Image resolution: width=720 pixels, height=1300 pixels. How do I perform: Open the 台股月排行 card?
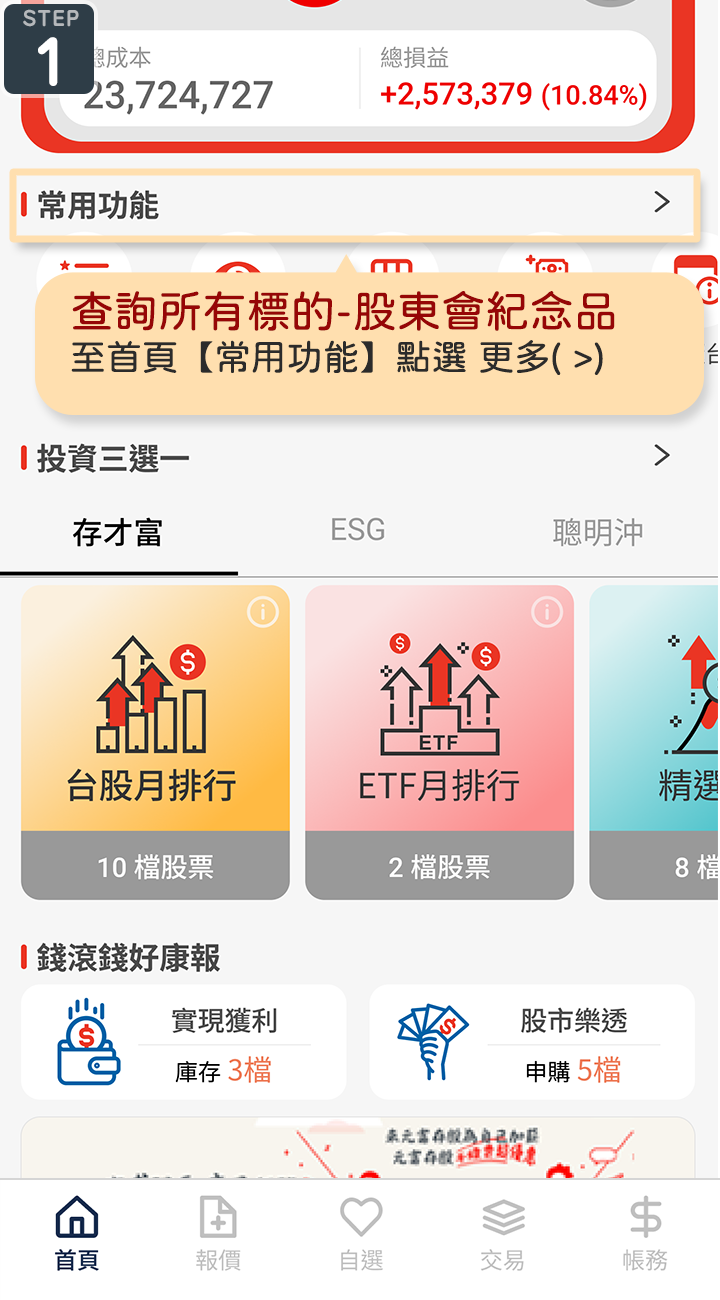click(155, 742)
